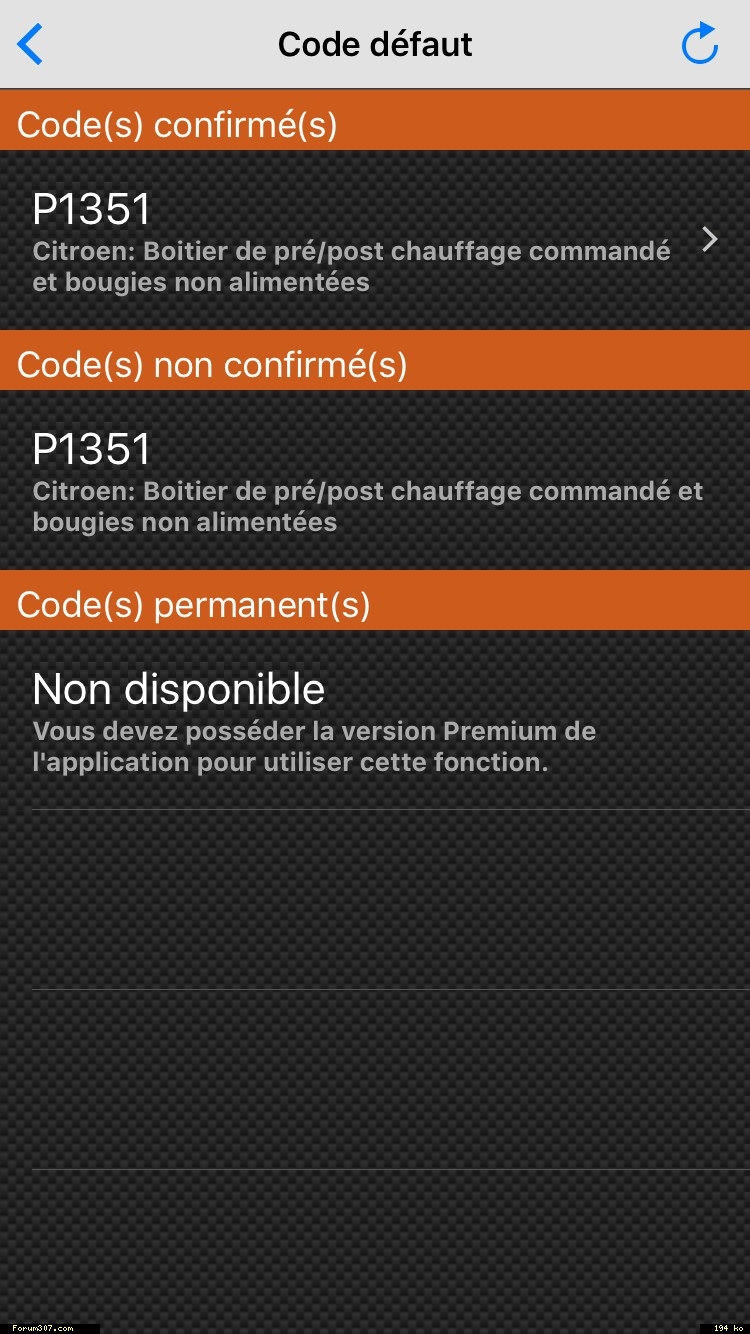
Task: Refresh the fault codes list
Action: tap(699, 45)
